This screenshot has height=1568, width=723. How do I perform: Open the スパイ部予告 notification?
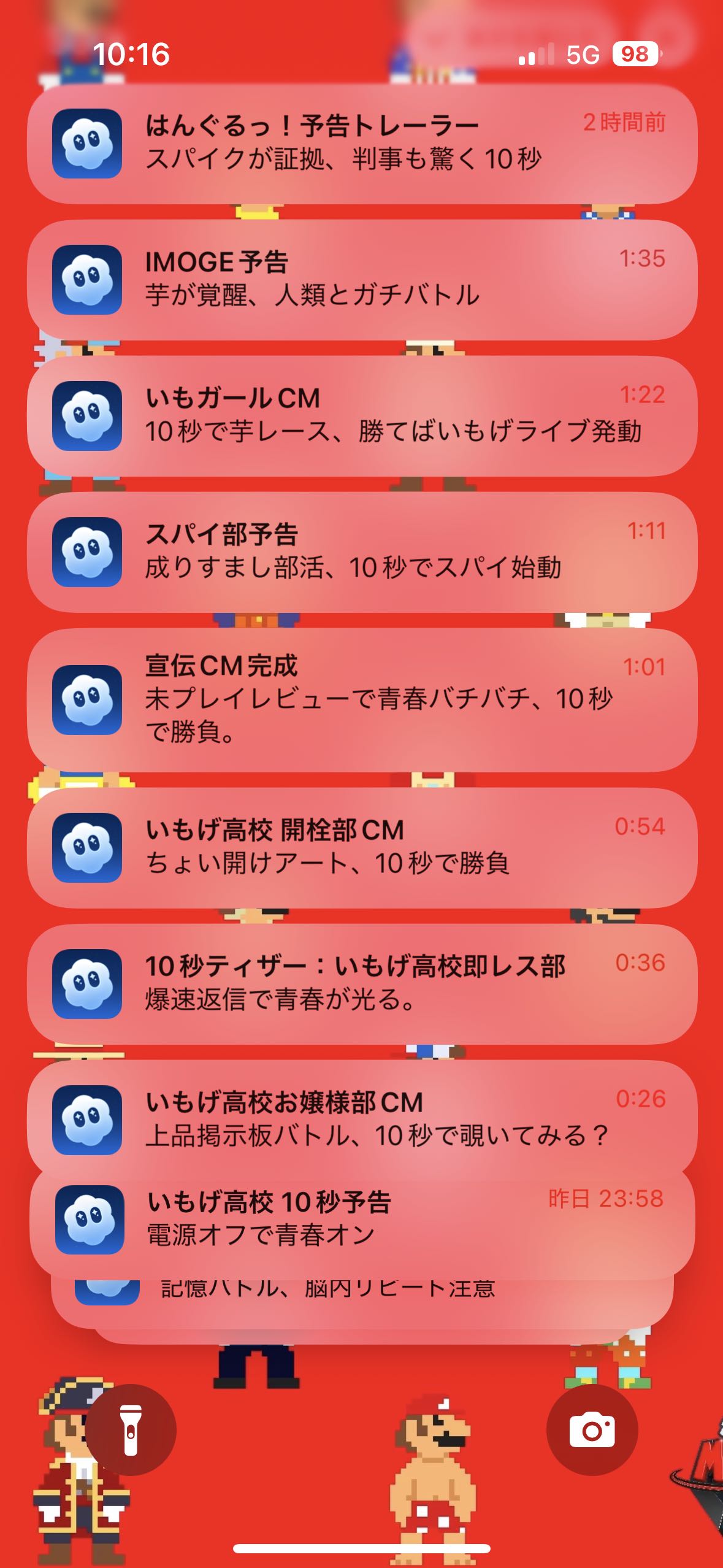362,552
